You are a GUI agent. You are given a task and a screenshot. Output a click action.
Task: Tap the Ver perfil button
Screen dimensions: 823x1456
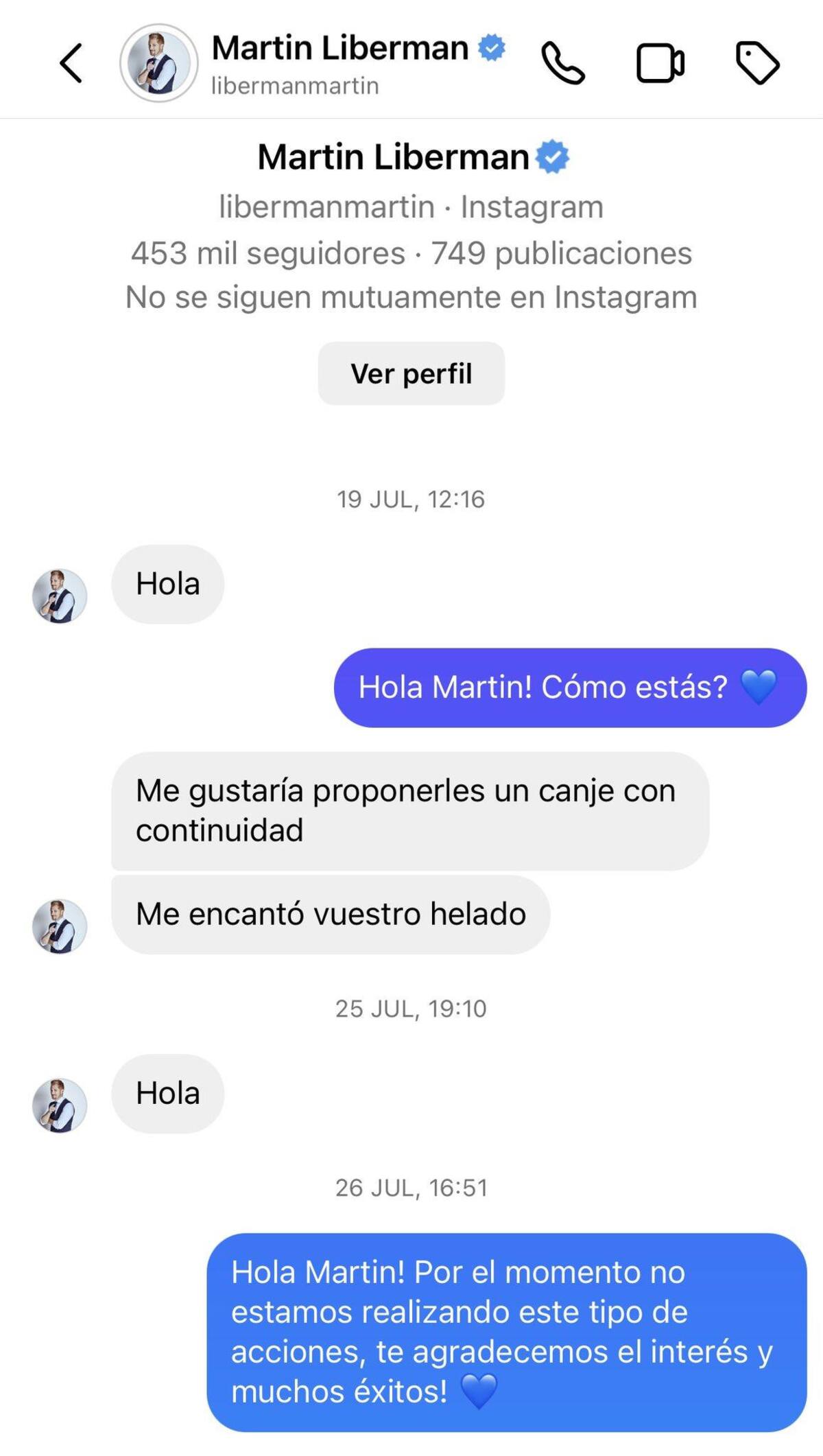pos(411,374)
